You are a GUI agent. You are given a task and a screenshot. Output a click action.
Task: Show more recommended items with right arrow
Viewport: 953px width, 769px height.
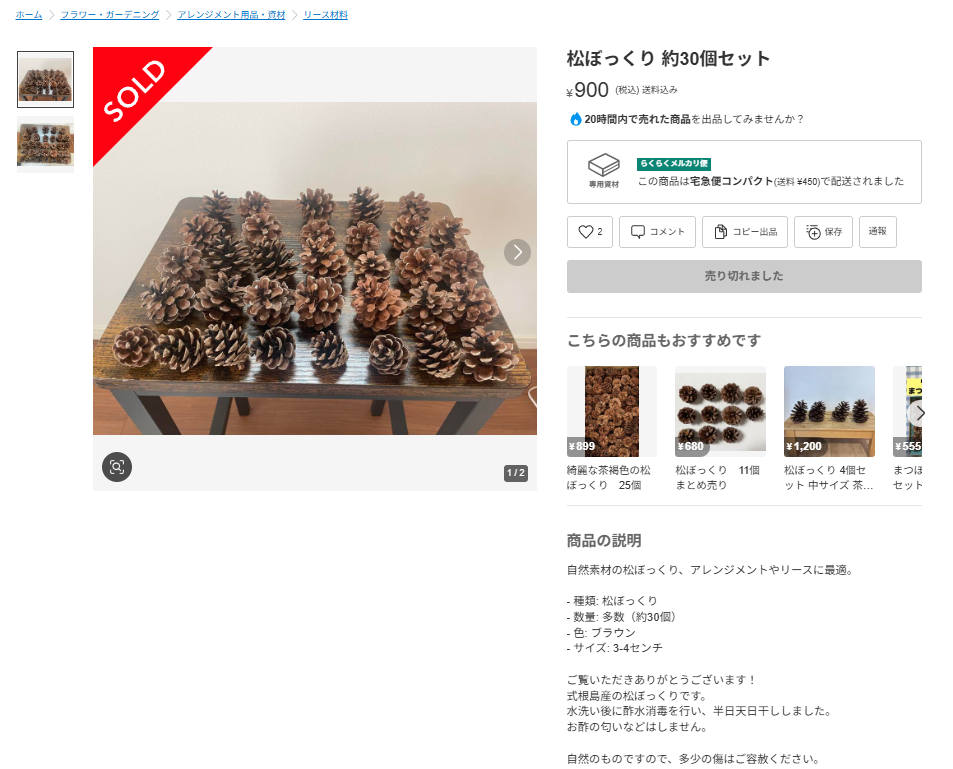click(x=919, y=412)
